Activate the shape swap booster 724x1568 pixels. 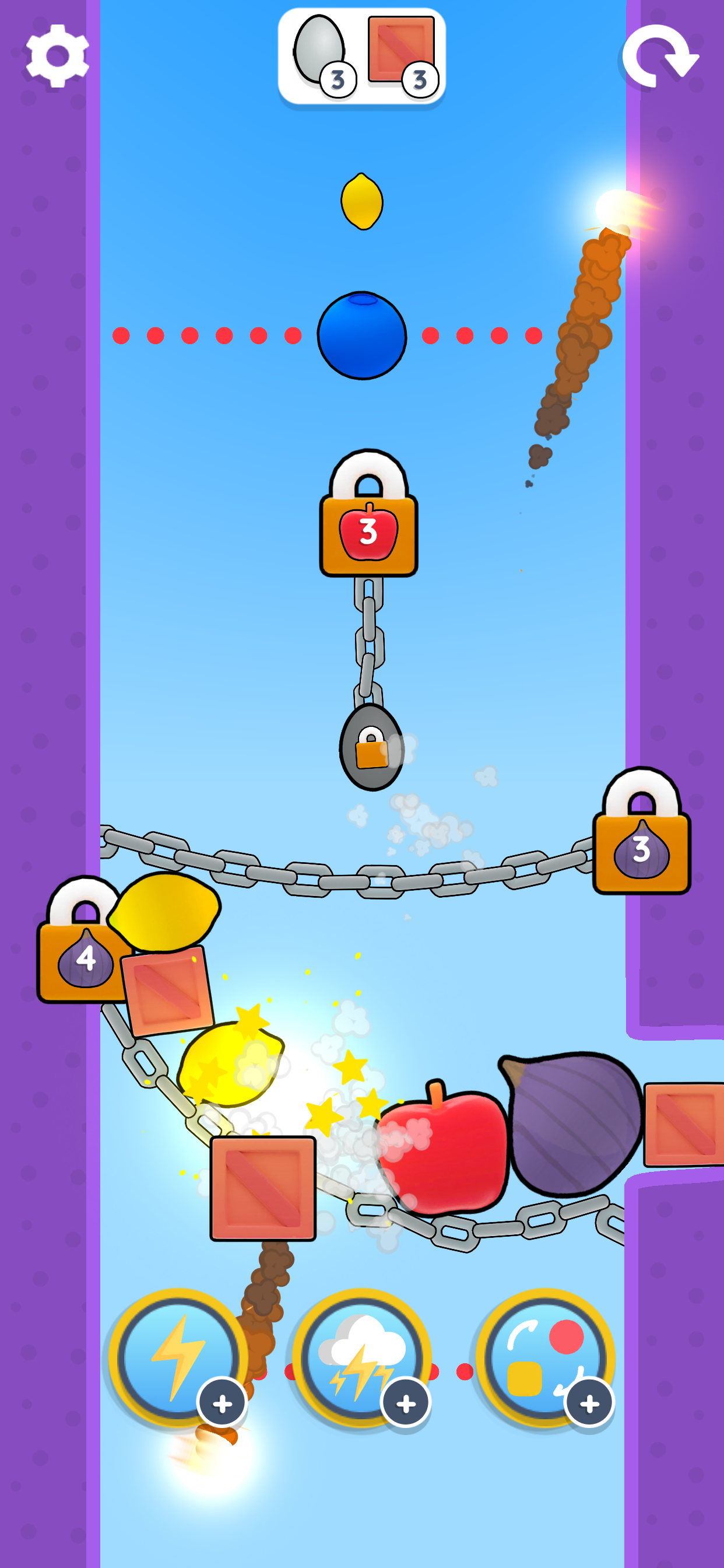point(545,1357)
